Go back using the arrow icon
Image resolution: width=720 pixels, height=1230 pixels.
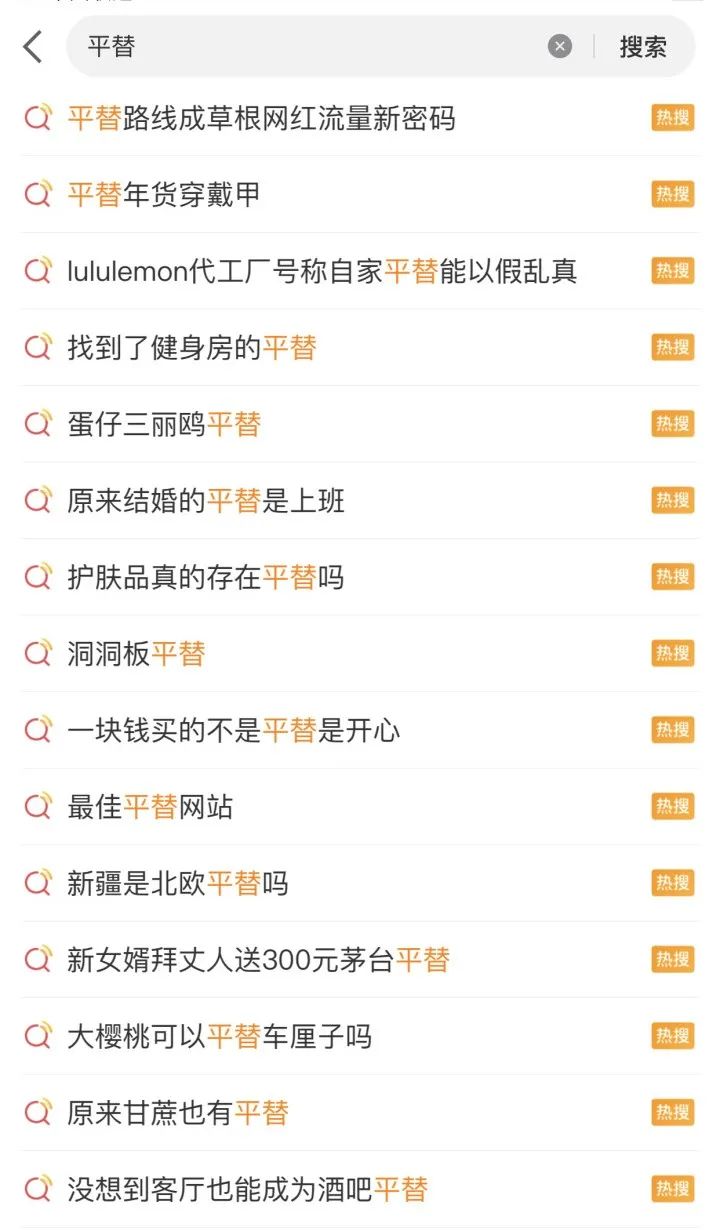point(33,46)
